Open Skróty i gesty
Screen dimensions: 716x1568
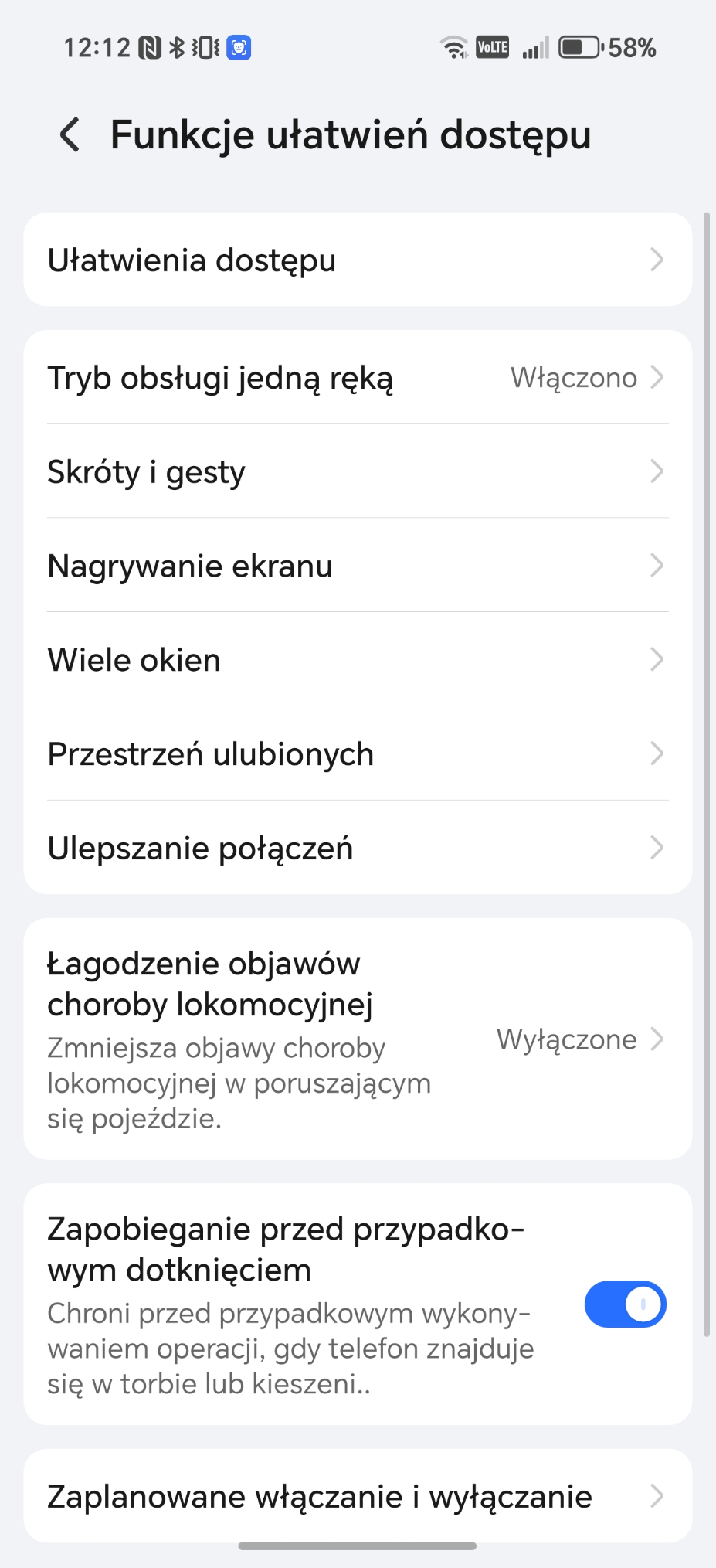(357, 471)
